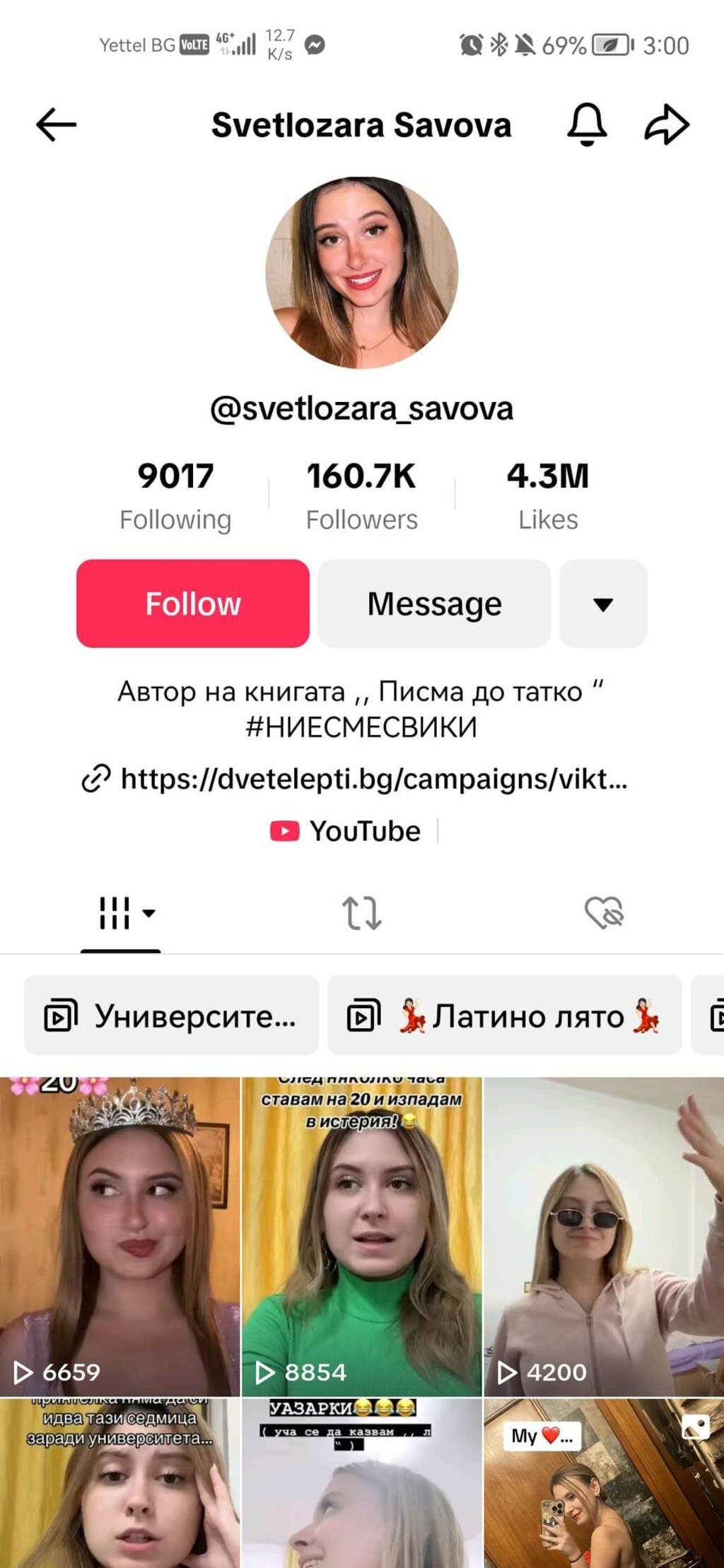Play the video with 8854 views
The height and width of the screenshot is (1568, 724).
click(361, 1237)
